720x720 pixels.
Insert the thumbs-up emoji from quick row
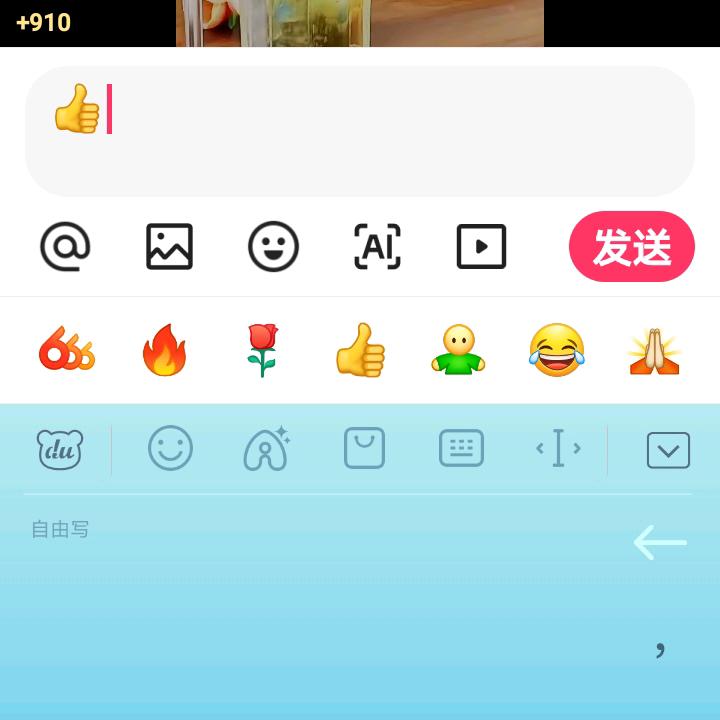[x=360, y=350]
